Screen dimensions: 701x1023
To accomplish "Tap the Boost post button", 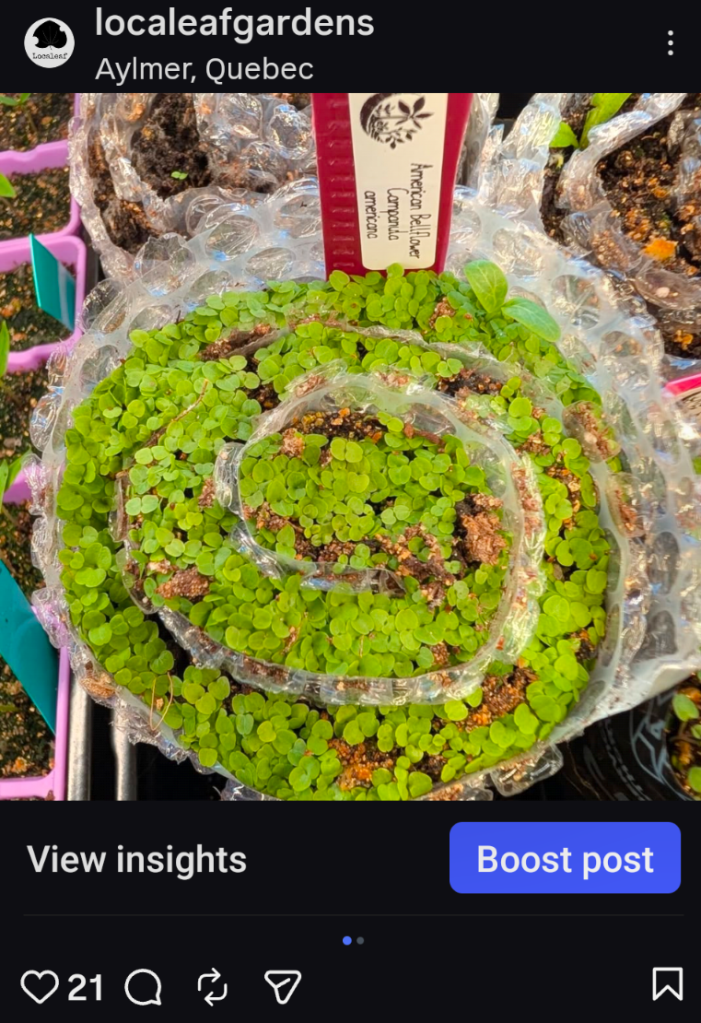I will [565, 858].
